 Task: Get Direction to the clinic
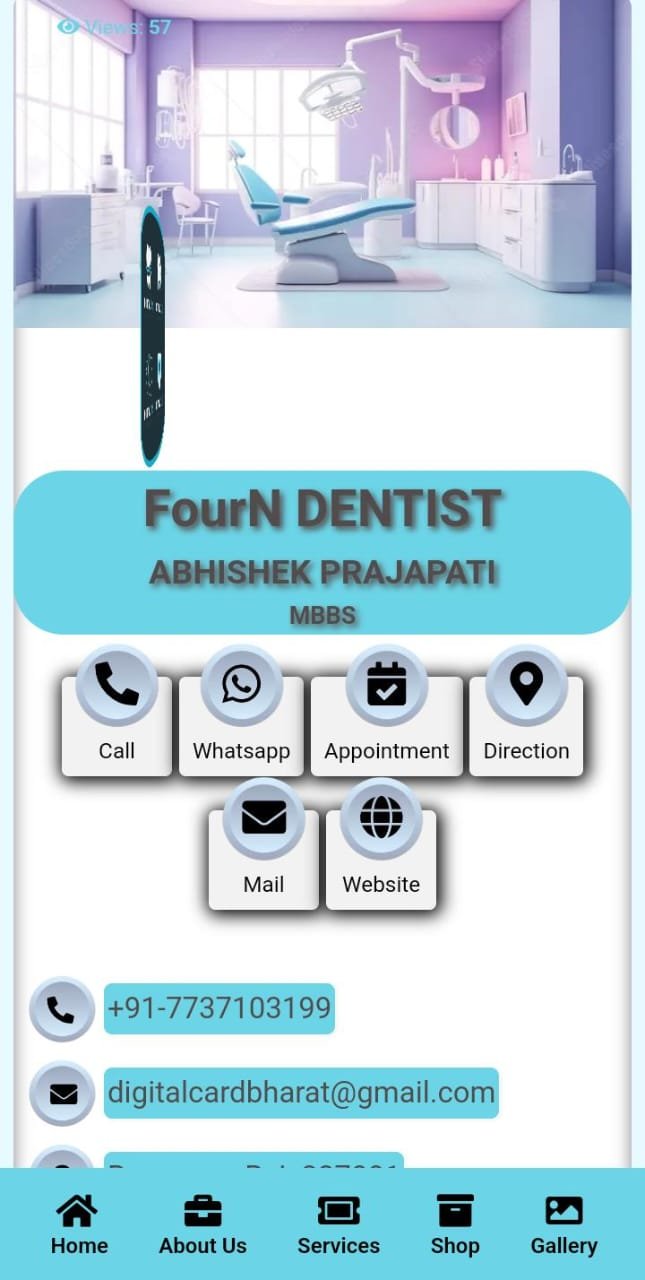[526, 720]
